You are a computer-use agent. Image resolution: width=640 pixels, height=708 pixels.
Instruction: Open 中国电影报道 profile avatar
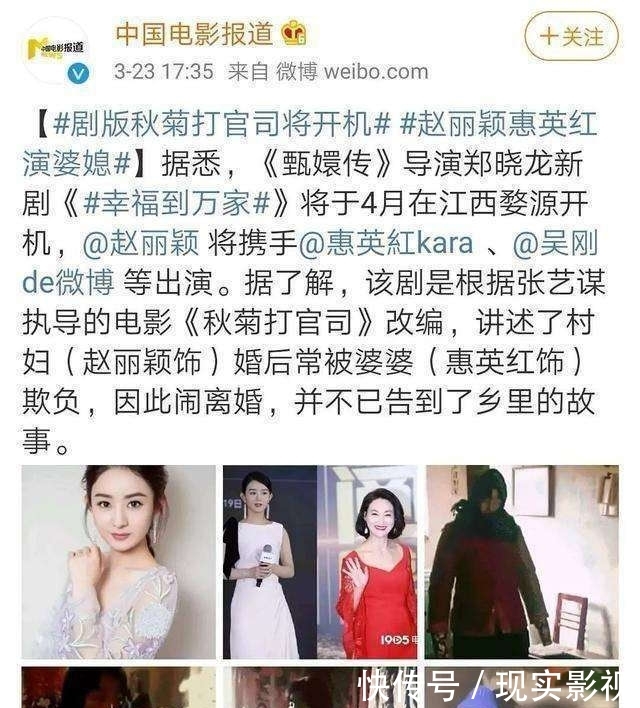pos(57,51)
